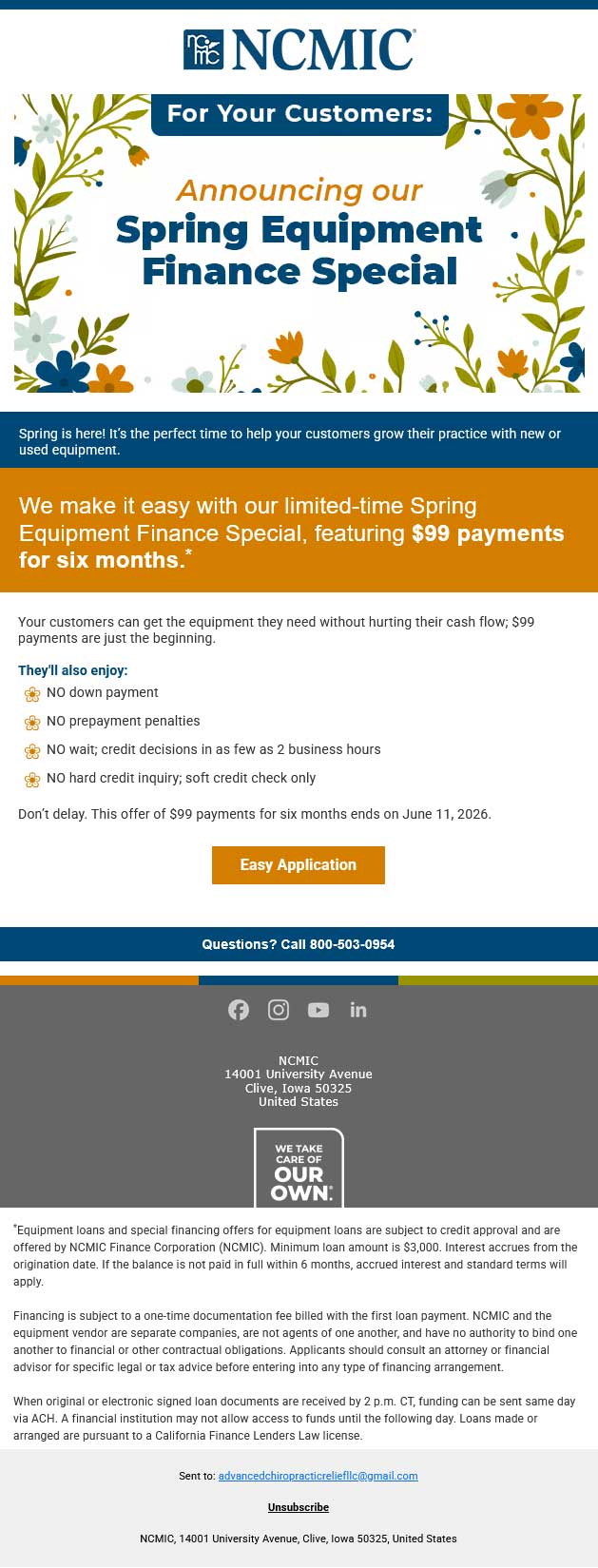The width and height of the screenshot is (598, 1568).
Task: Open NCMIC's LinkedIn icon
Action: pyautogui.click(x=358, y=1010)
